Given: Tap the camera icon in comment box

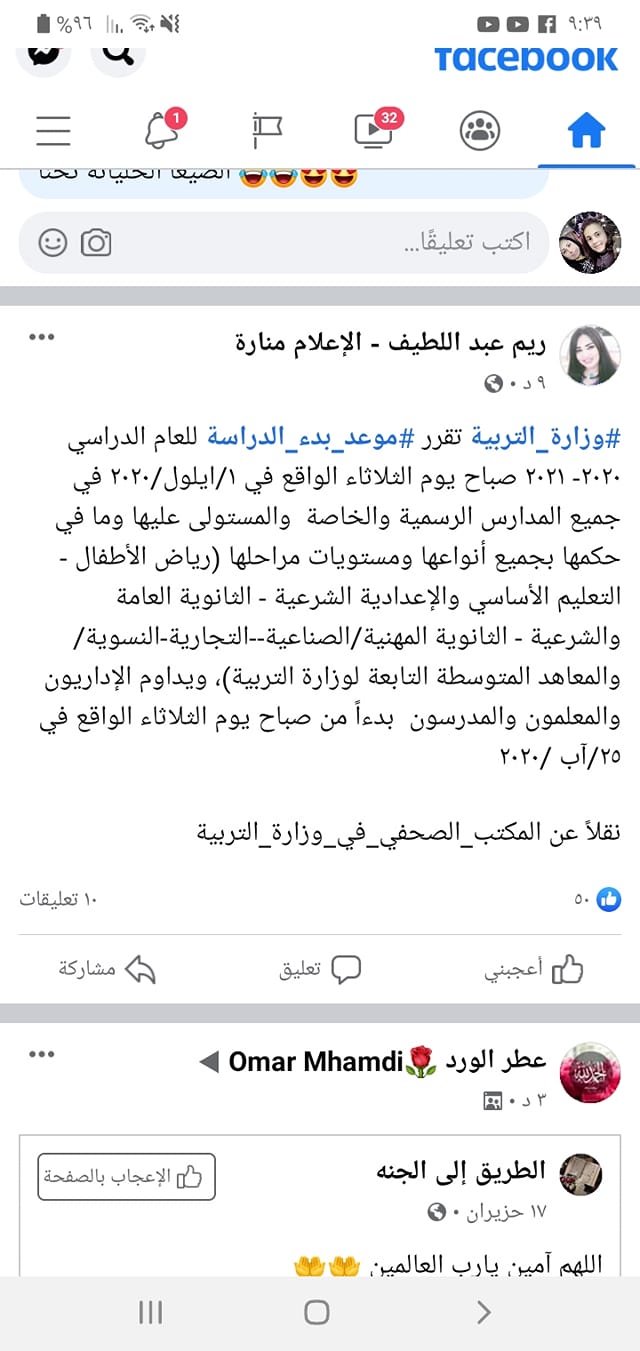Looking at the screenshot, I should click(x=96, y=242).
